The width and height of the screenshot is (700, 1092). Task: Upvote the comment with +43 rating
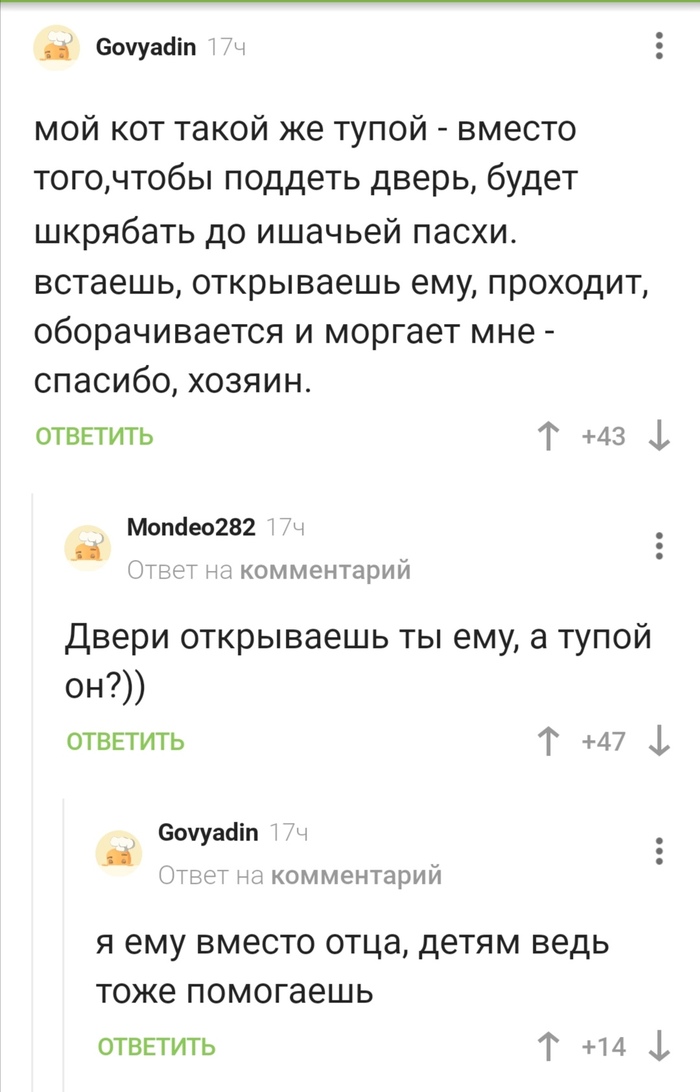(x=548, y=436)
